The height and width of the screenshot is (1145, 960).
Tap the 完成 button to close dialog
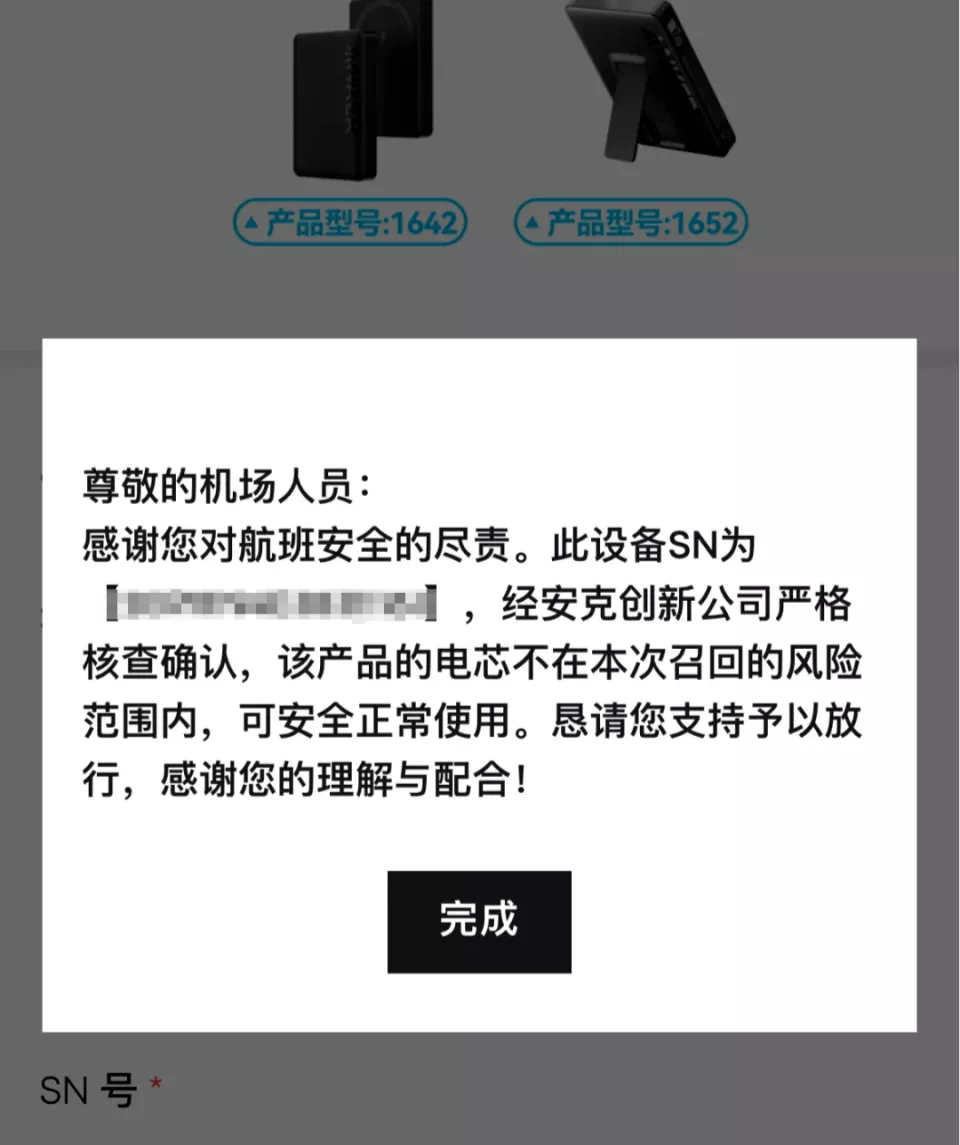point(479,921)
